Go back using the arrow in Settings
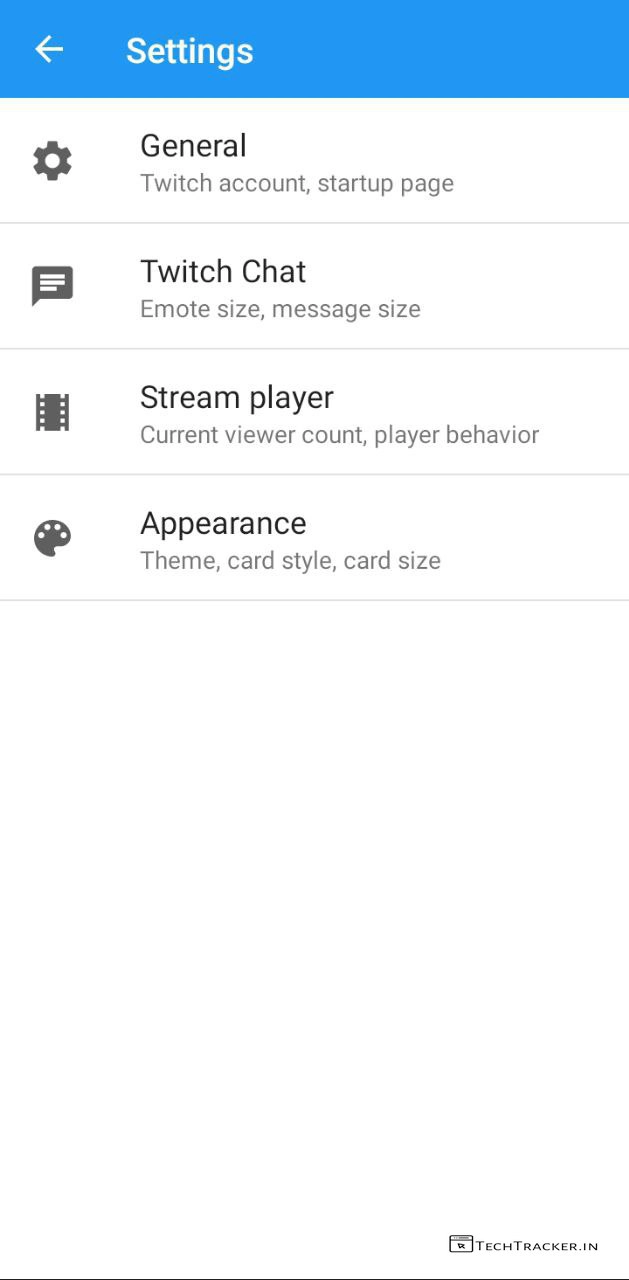The height and width of the screenshot is (1280, 629). (x=49, y=49)
